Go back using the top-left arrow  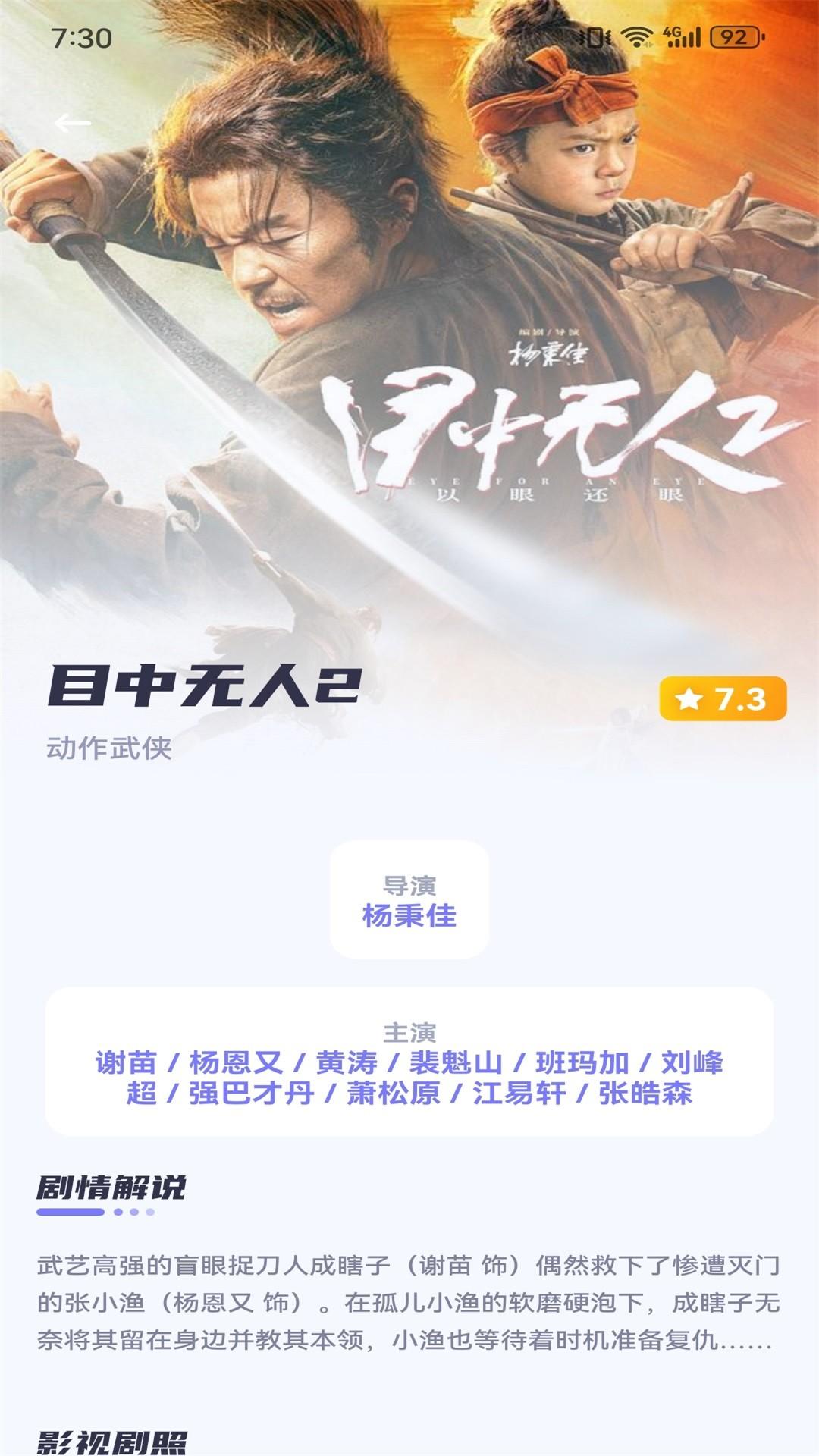point(73,123)
